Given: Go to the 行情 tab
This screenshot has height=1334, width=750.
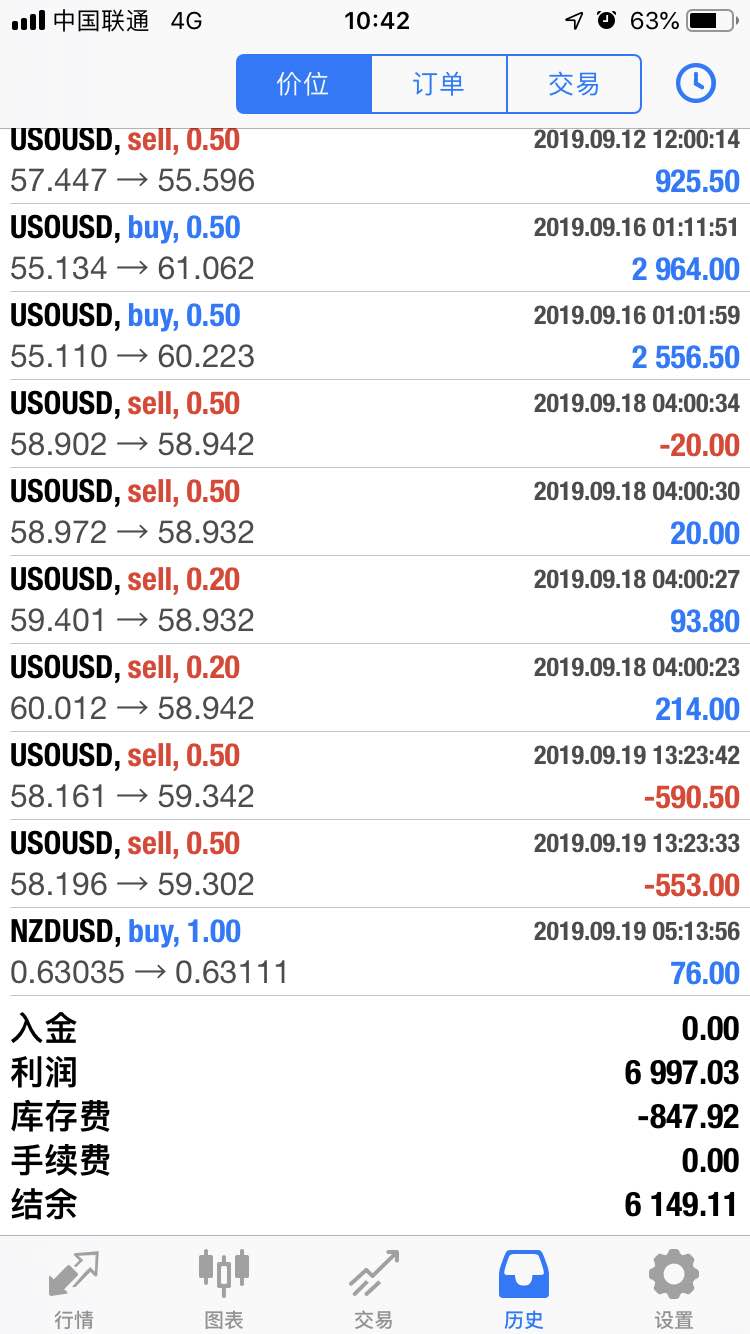Looking at the screenshot, I should [74, 1288].
